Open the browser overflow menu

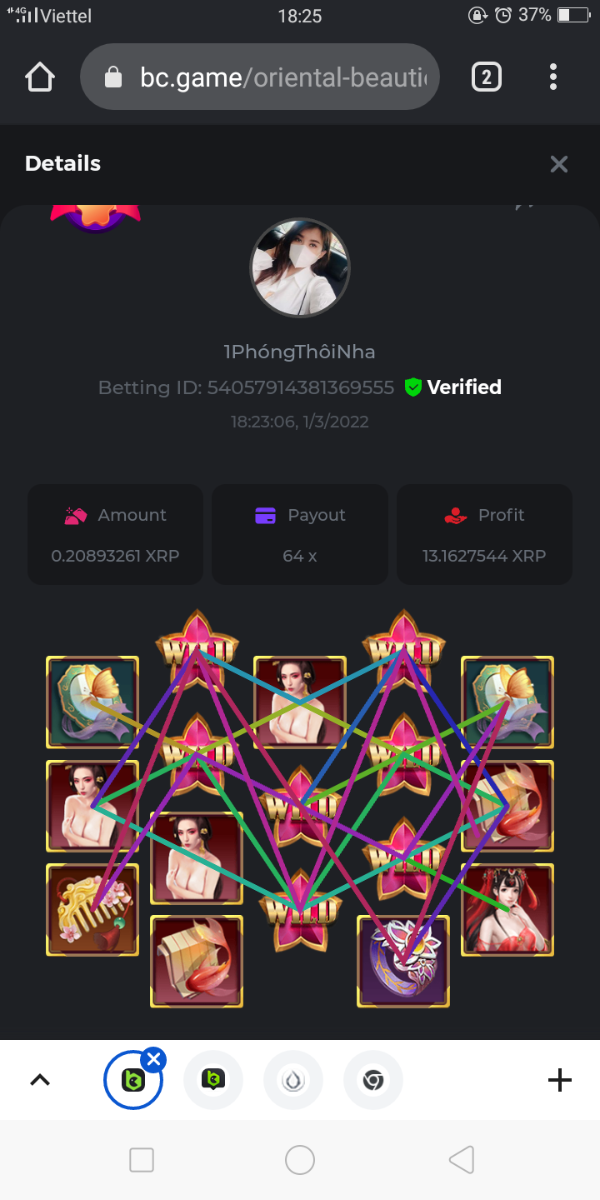coord(553,77)
